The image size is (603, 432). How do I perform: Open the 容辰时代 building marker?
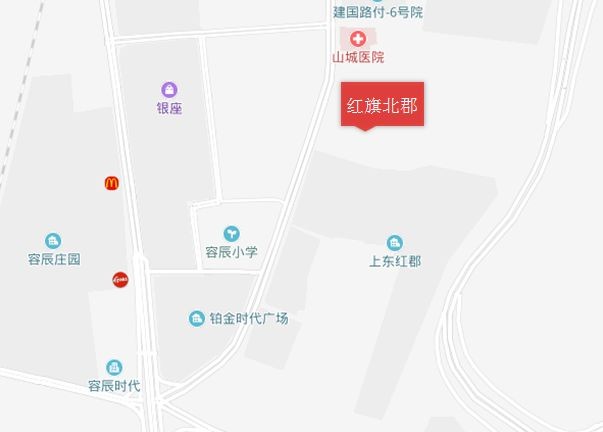[114, 368]
